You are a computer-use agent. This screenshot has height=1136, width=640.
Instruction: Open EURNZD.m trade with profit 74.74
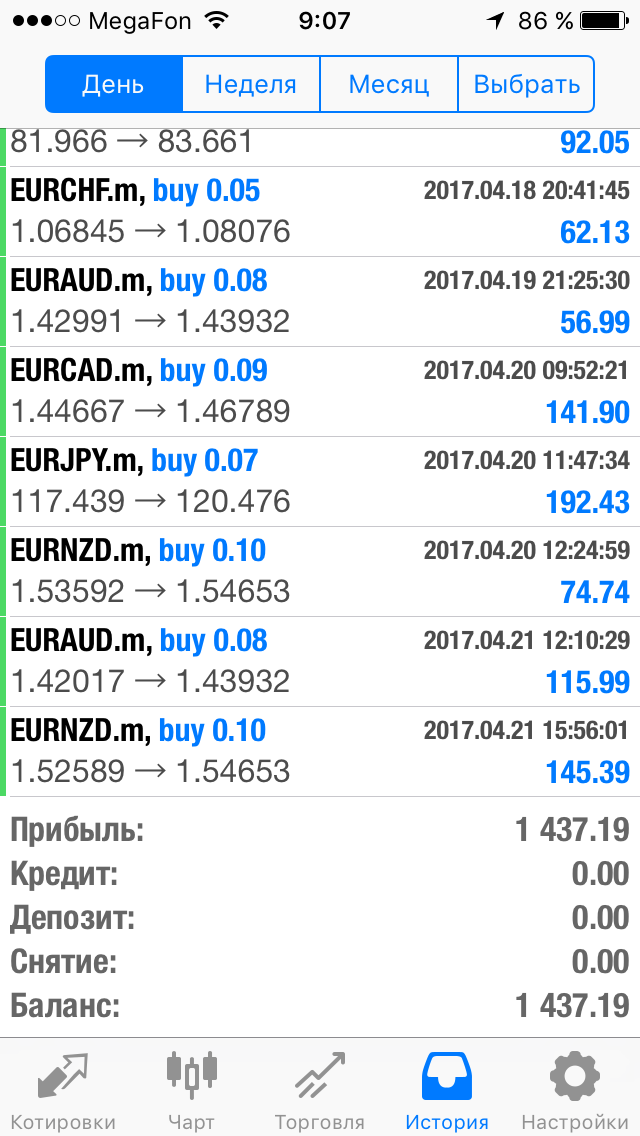click(x=320, y=571)
